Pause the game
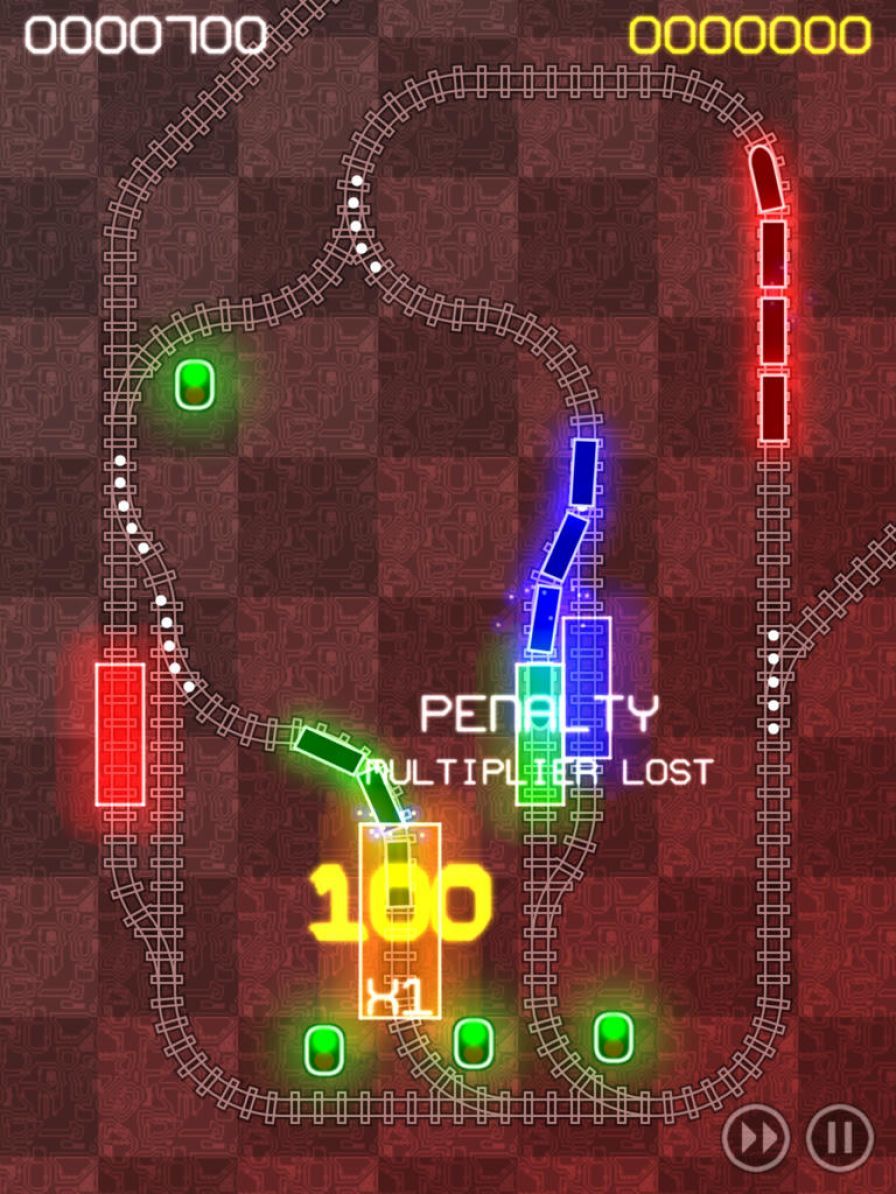The width and height of the screenshot is (896, 1194). click(x=839, y=1138)
